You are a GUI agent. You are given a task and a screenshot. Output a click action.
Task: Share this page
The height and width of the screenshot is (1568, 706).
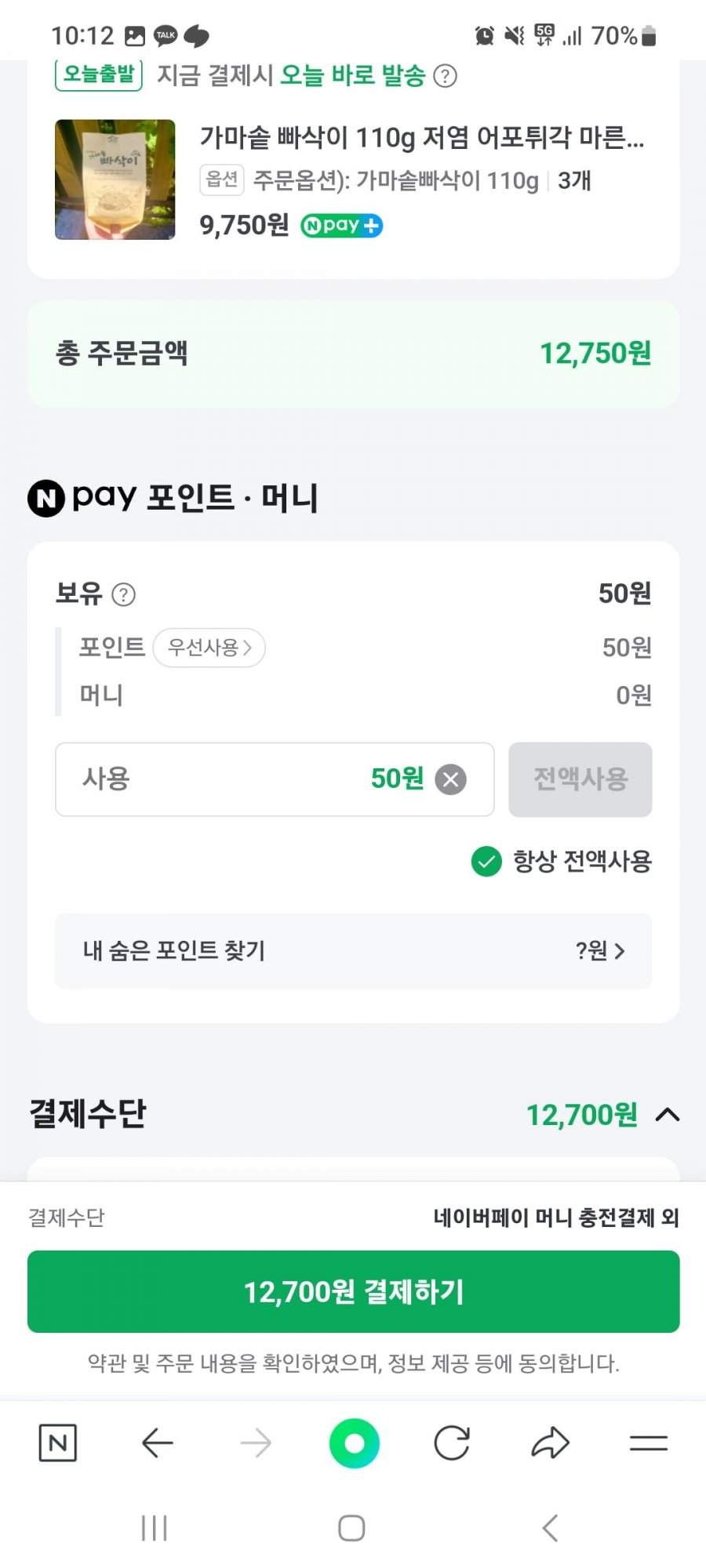[x=550, y=1443]
